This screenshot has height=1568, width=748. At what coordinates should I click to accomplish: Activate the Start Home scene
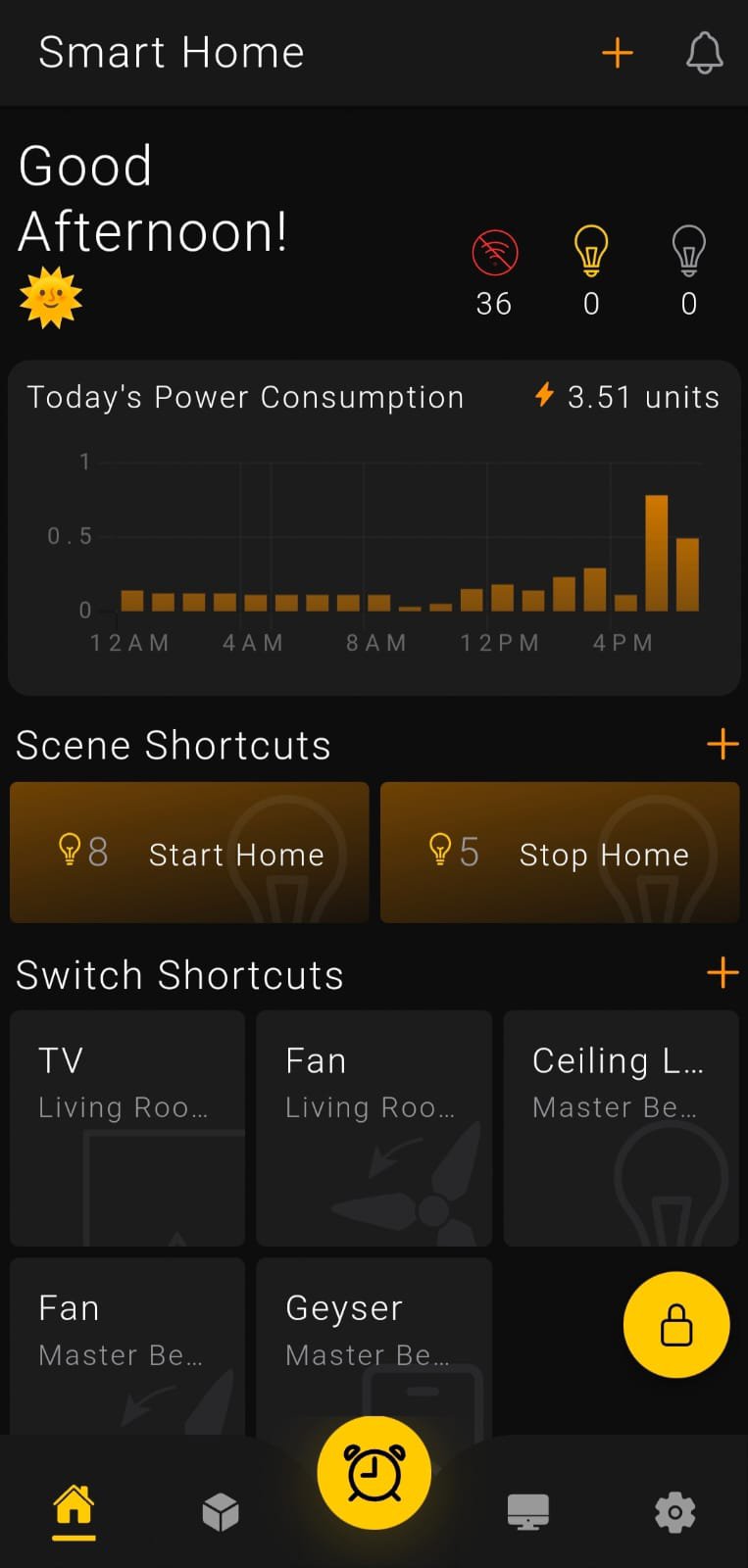[x=188, y=853]
